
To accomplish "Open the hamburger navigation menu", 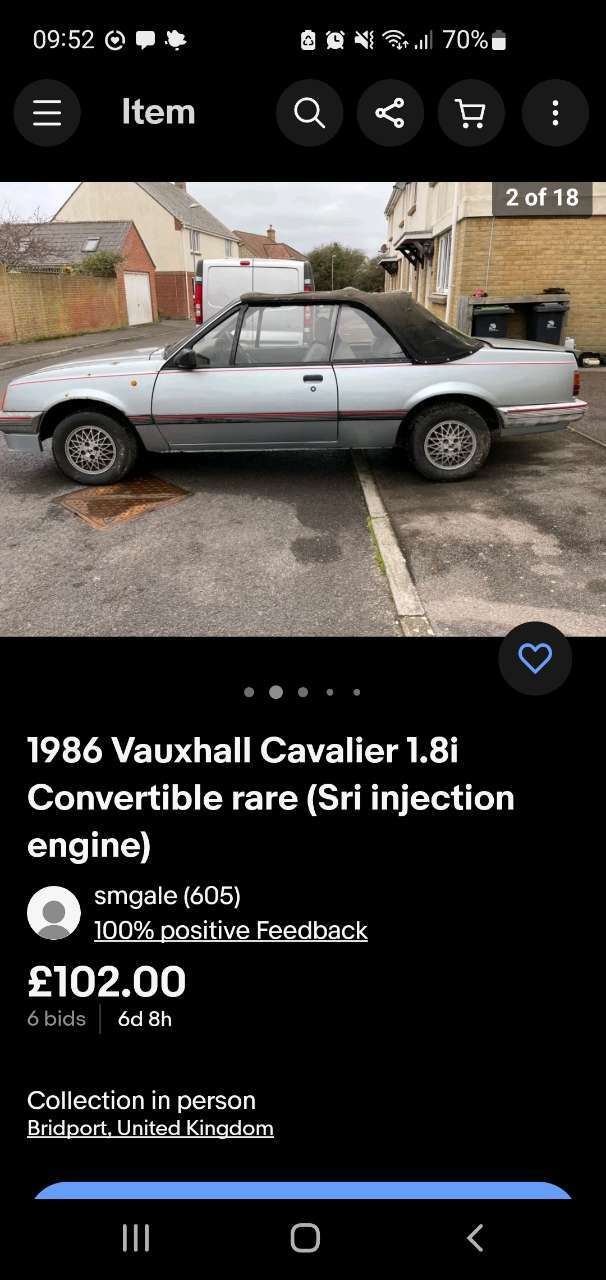I will (47, 113).
